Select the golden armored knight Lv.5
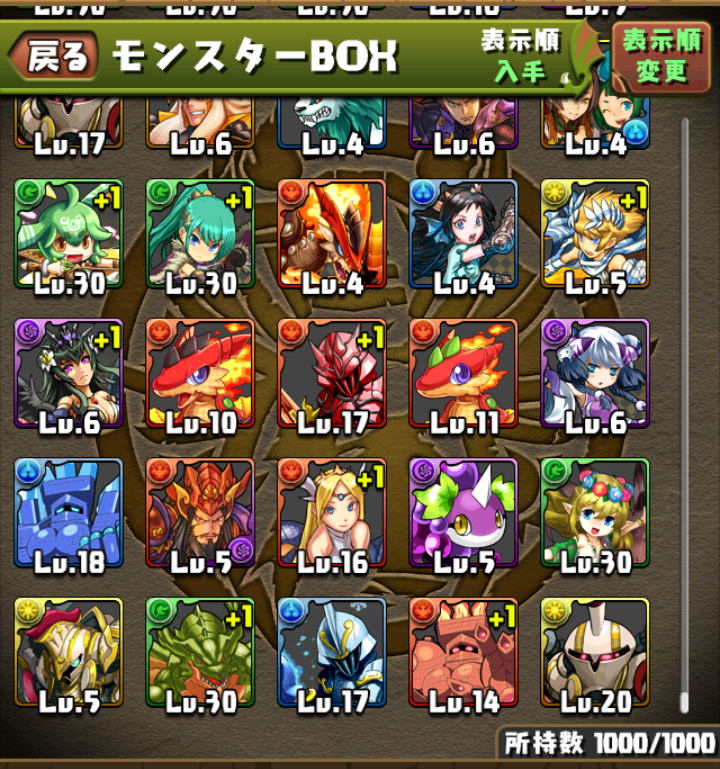This screenshot has height=769, width=720. click(x=68, y=652)
